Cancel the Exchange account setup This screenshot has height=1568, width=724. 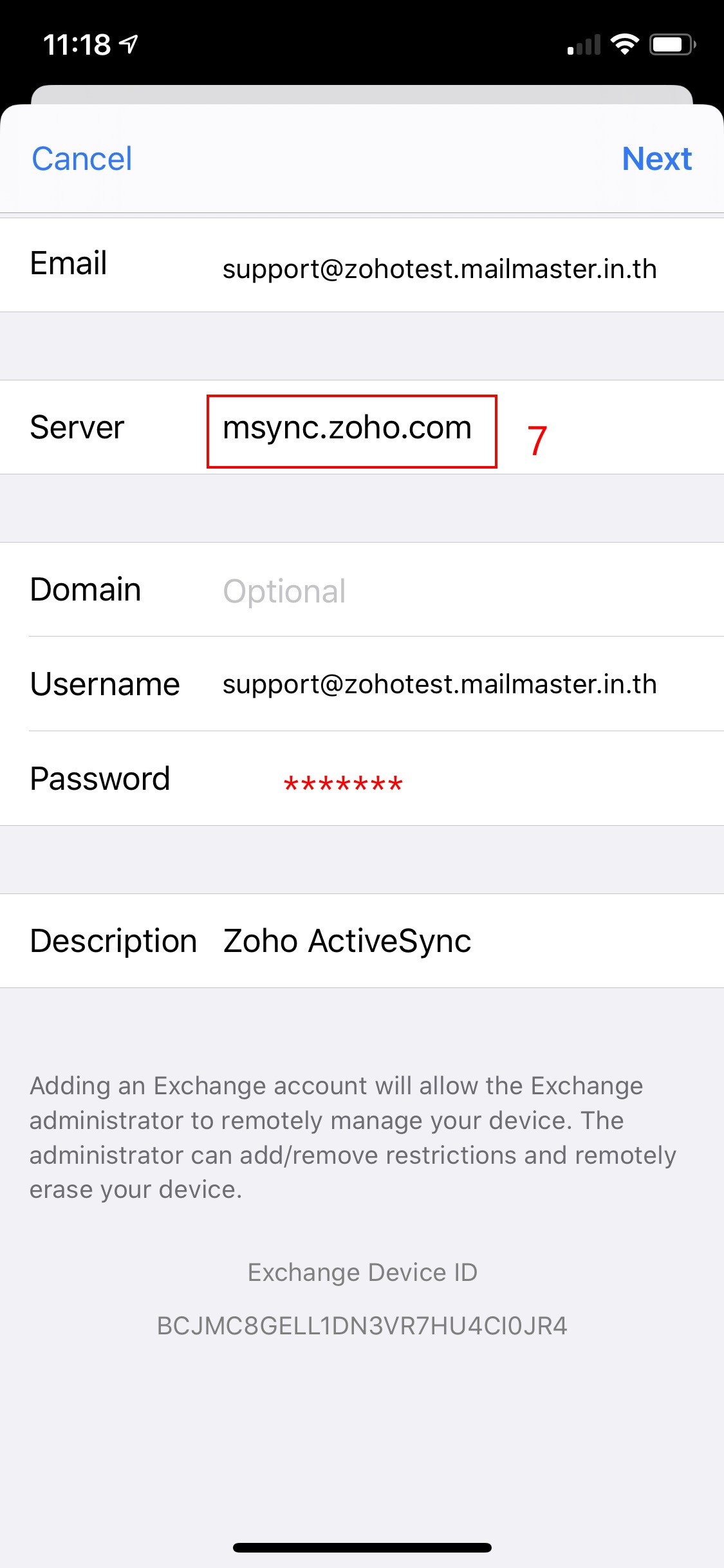(82, 159)
